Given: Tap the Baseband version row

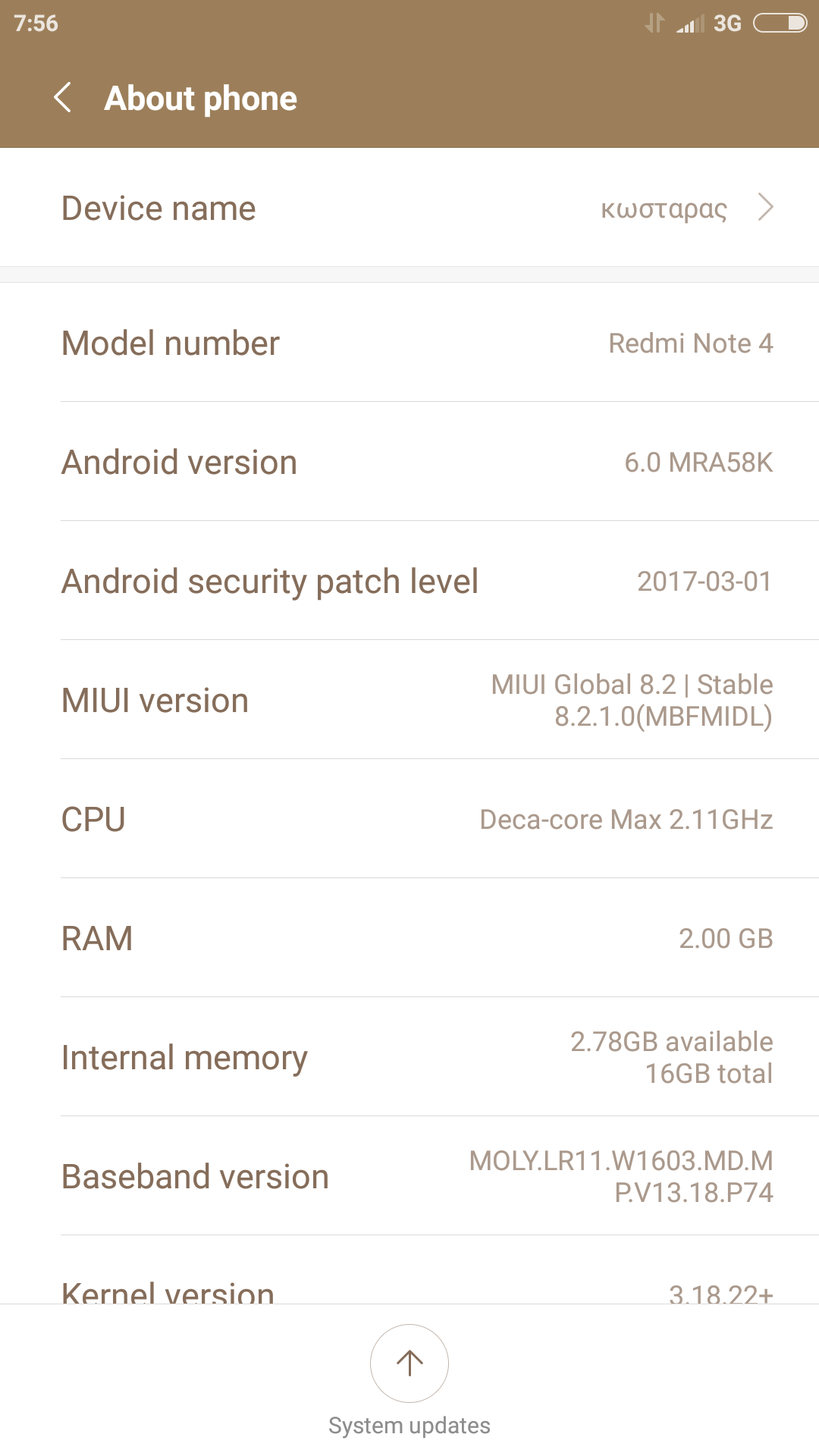Looking at the screenshot, I should point(409,1176).
